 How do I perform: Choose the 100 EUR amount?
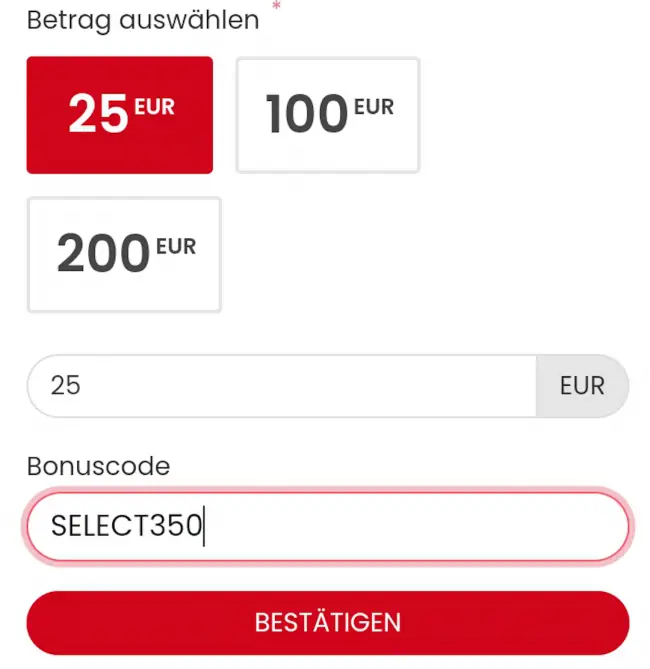click(328, 115)
